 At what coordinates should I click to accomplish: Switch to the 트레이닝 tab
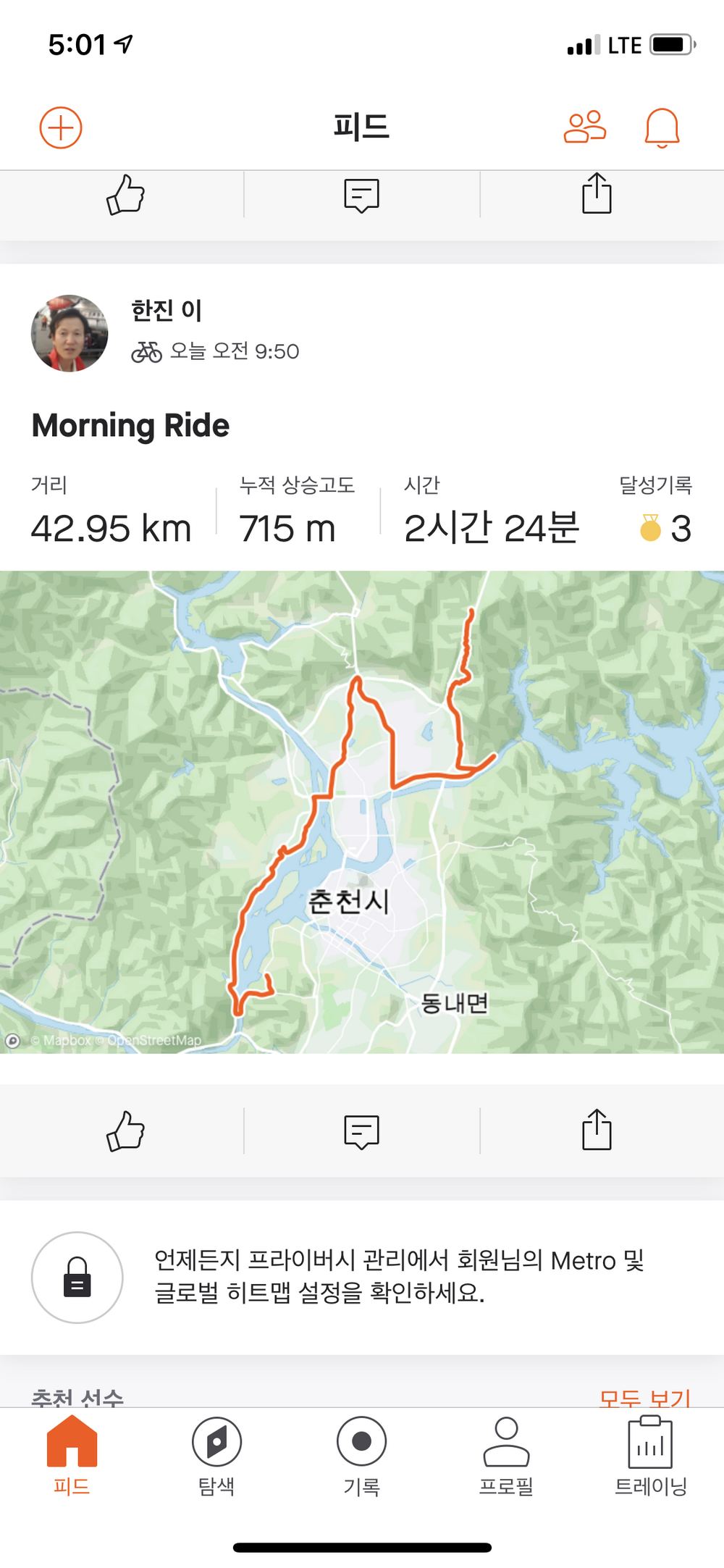650,1456
